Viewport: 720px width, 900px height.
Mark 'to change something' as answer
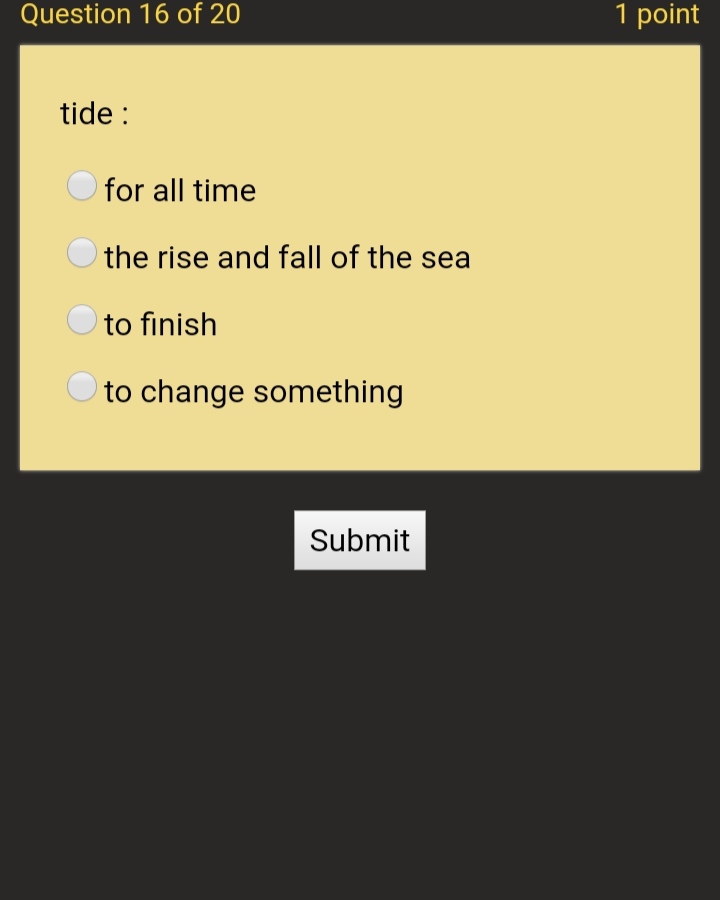pos(82,386)
